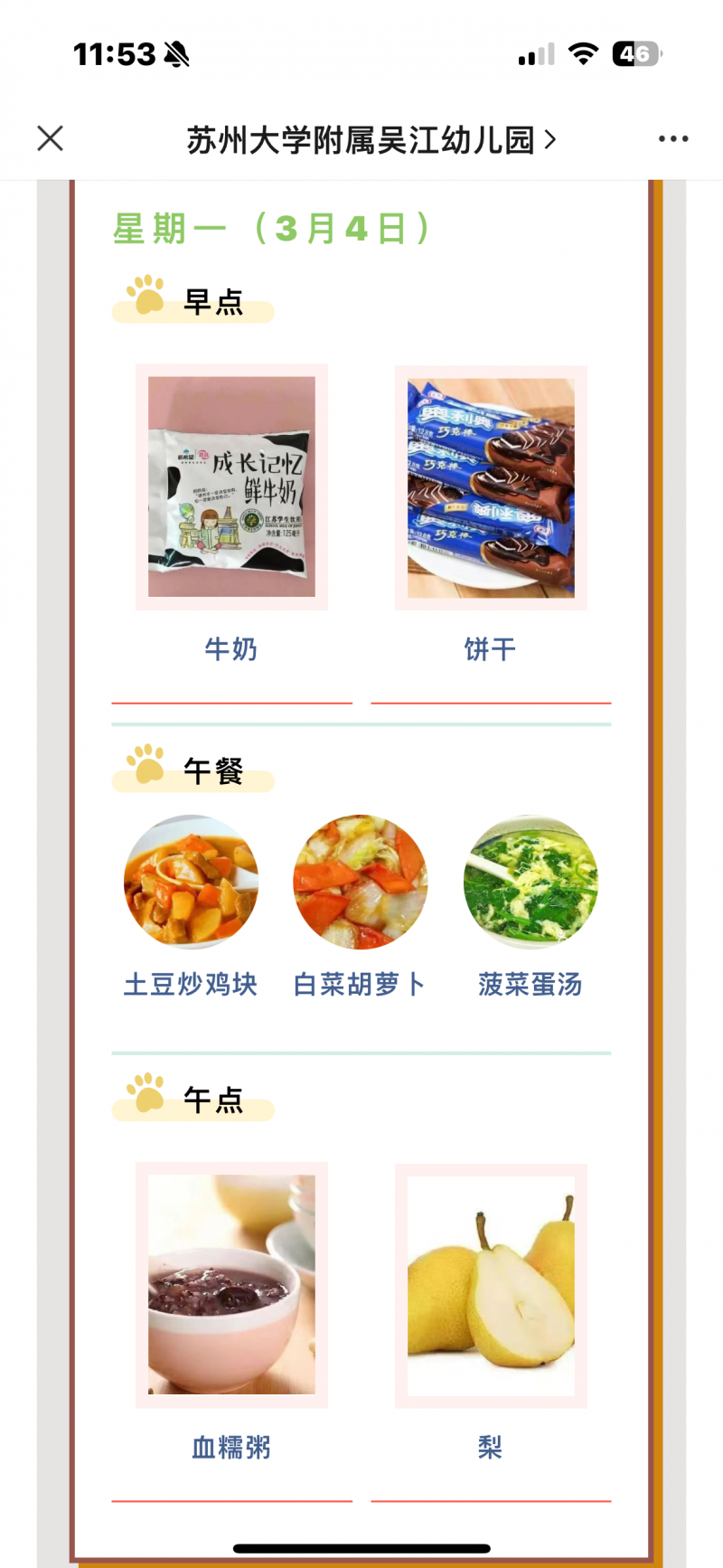Select the 饼干 label link
Image resolution: width=723 pixels, height=1568 pixels.
pyautogui.click(x=490, y=649)
